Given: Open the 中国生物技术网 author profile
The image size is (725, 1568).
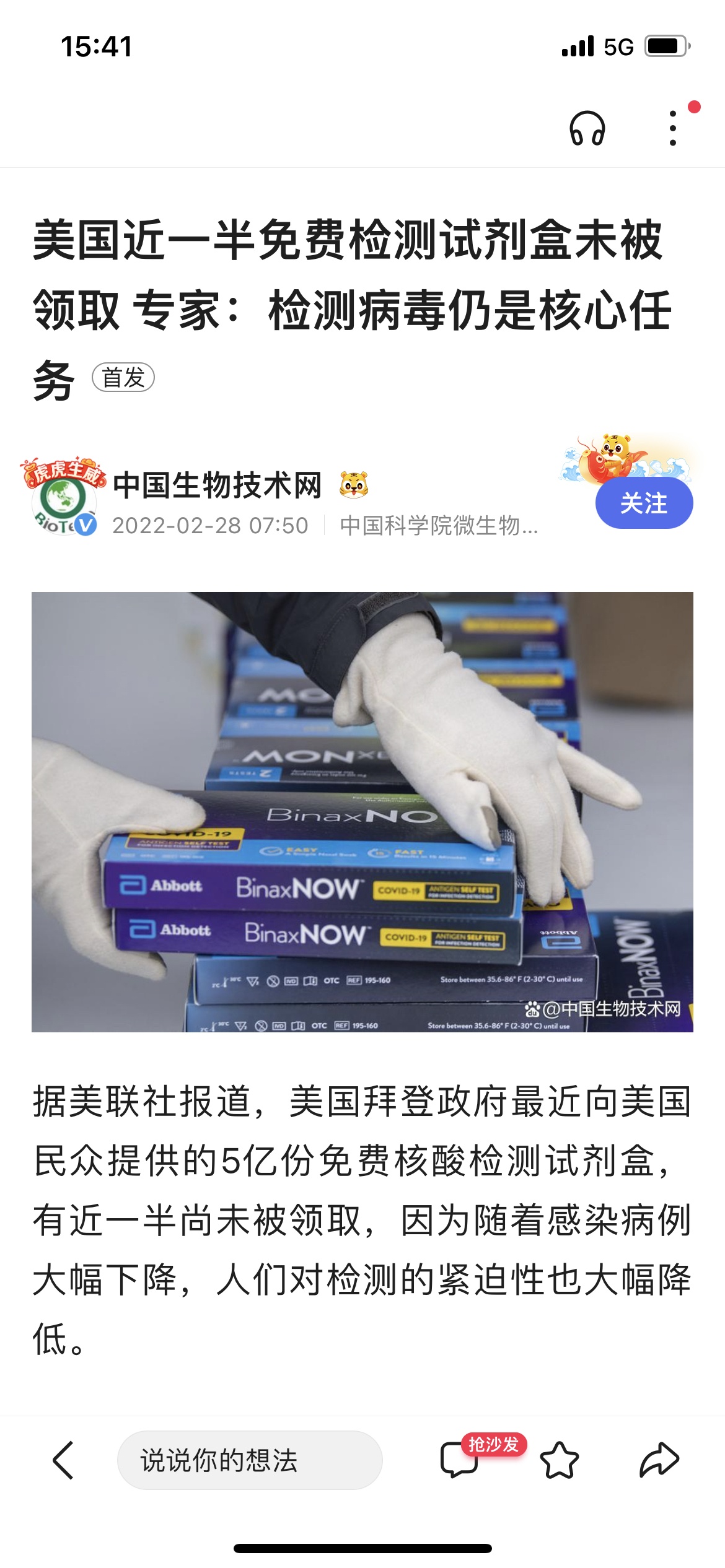Looking at the screenshot, I should (217, 485).
